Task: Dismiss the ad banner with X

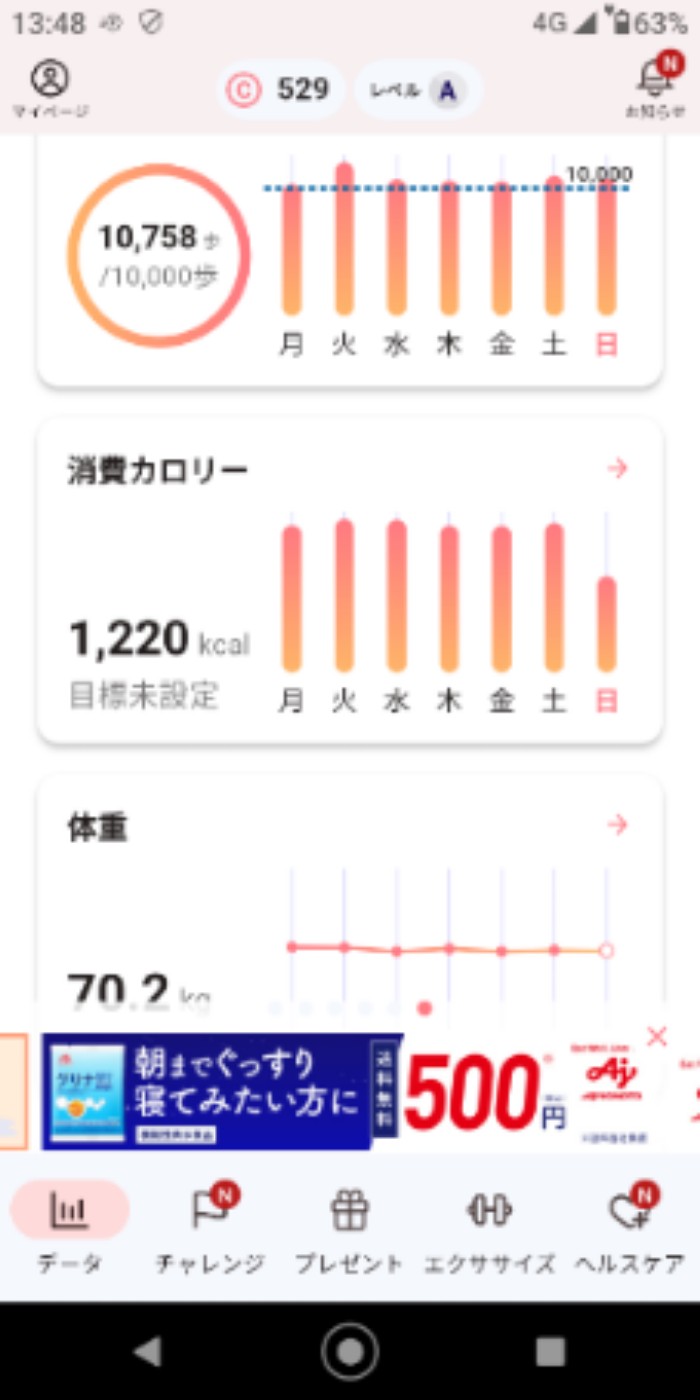Action: point(656,1037)
